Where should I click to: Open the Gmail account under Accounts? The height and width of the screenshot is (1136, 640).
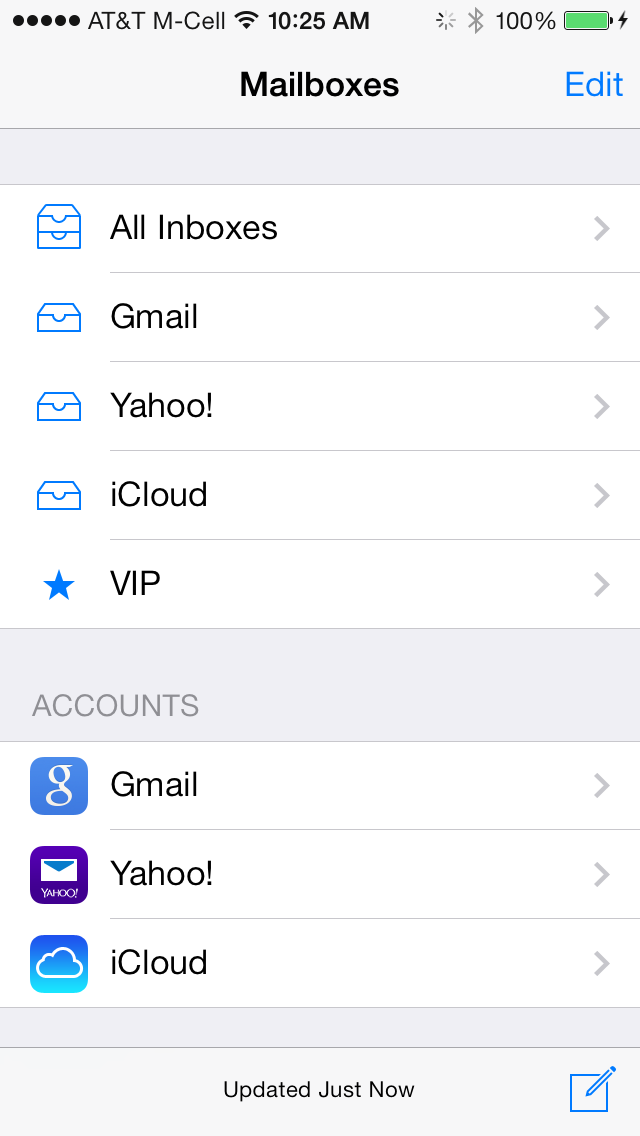coord(320,786)
